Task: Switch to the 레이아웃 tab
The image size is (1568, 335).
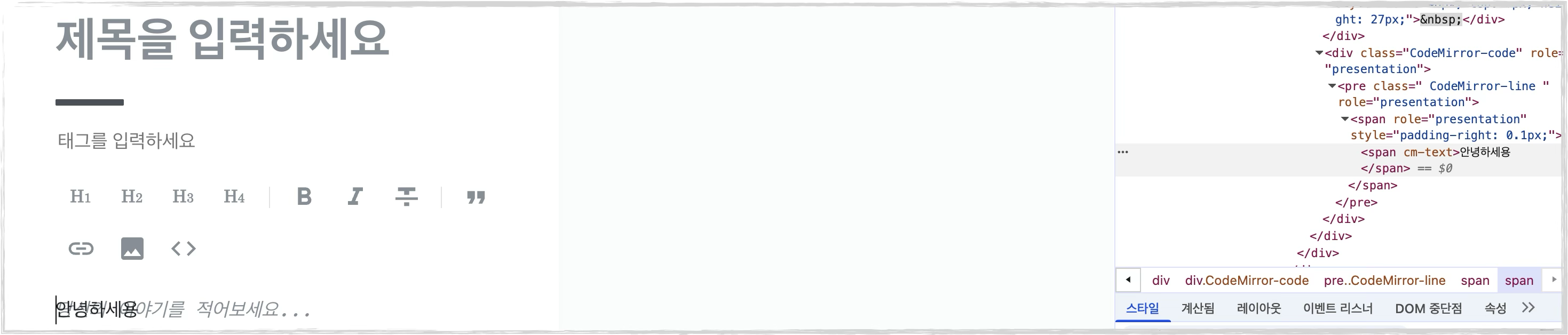Action: (x=1259, y=308)
